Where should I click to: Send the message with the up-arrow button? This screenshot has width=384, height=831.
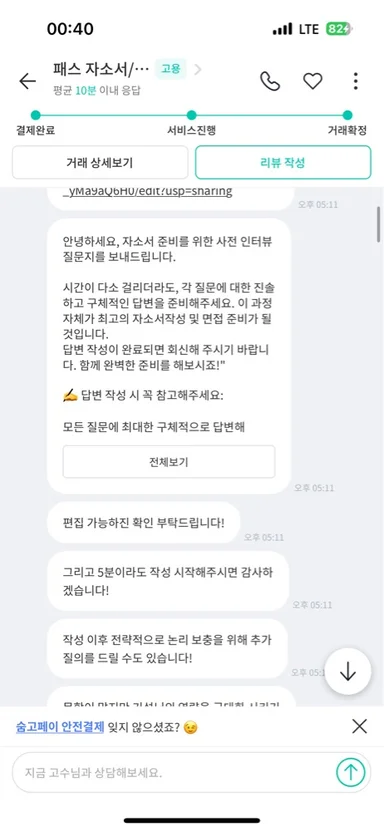(351, 773)
